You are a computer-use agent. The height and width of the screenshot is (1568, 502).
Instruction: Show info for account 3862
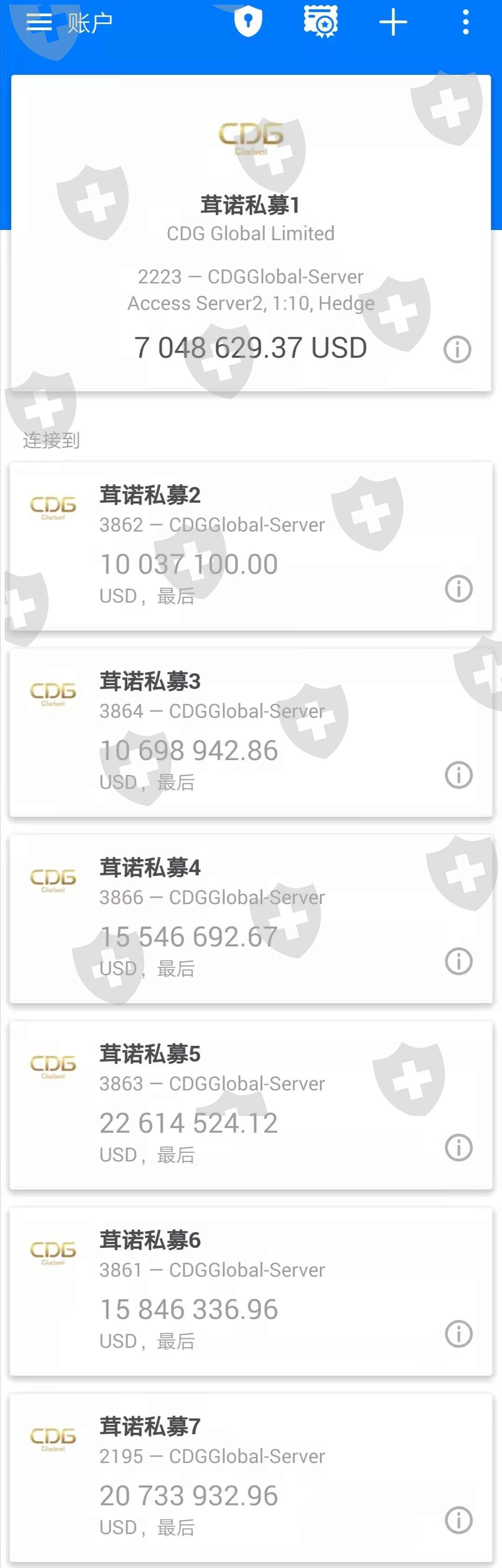(x=458, y=589)
